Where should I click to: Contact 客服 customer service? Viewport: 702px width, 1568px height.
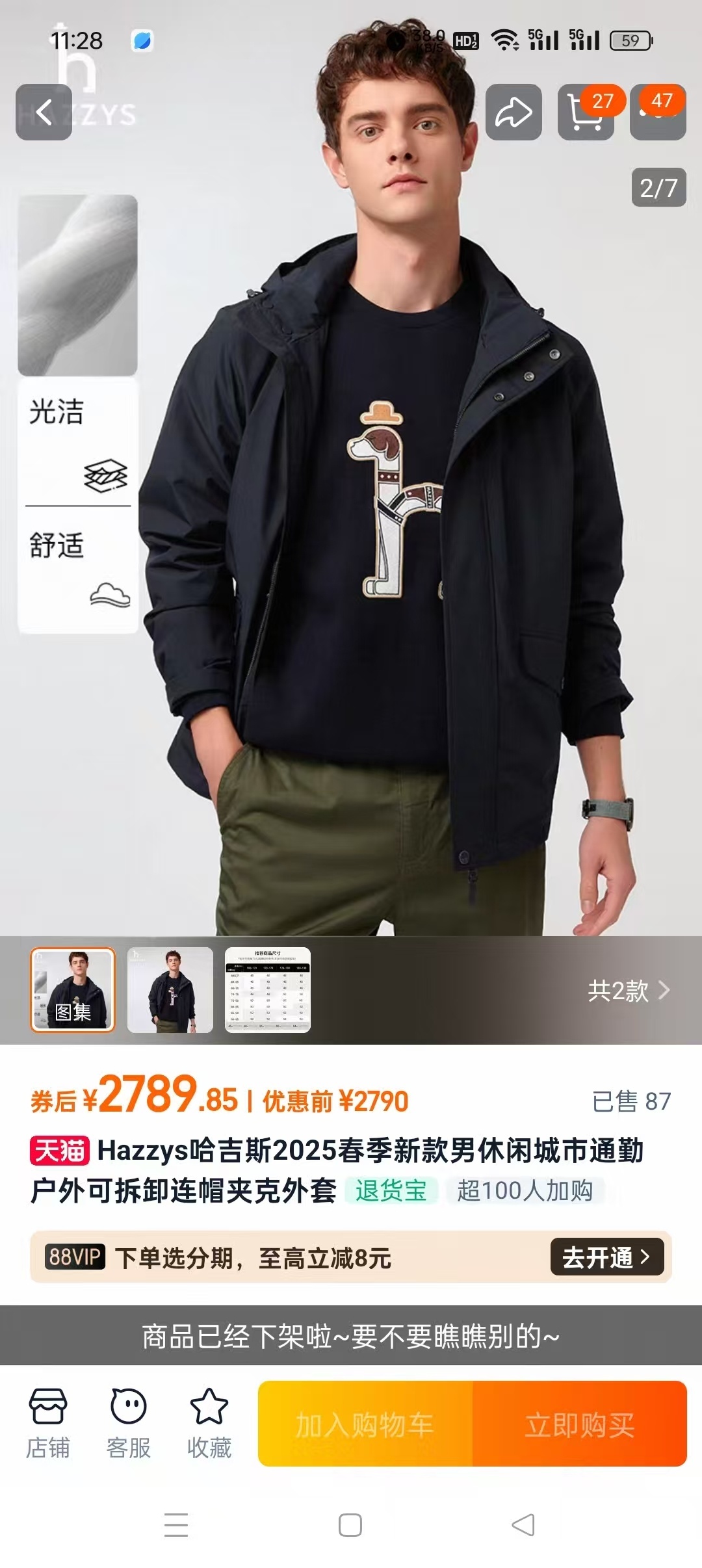[x=128, y=1424]
